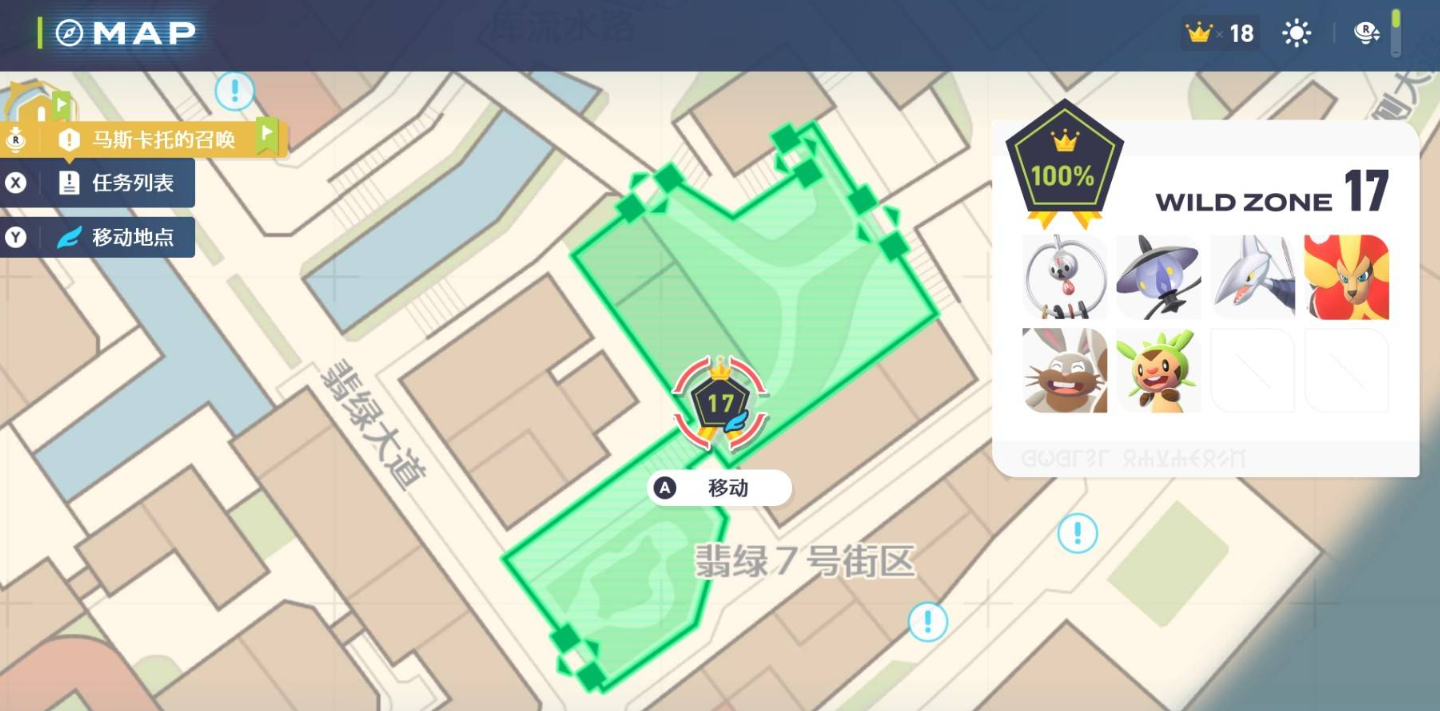Select the exclamation marker above the quest banner
This screenshot has height=711, width=1440.
tap(235, 92)
